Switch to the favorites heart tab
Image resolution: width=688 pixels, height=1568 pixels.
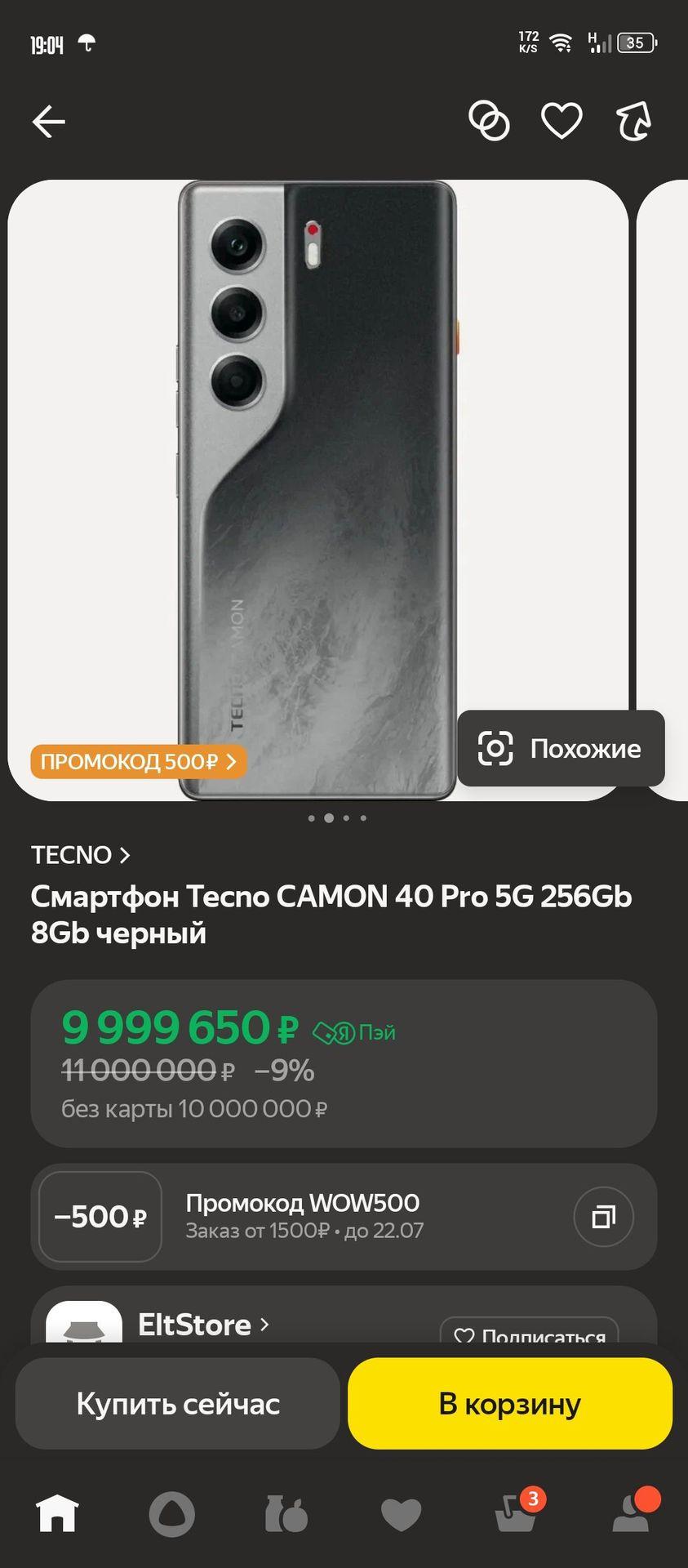pos(401,1513)
